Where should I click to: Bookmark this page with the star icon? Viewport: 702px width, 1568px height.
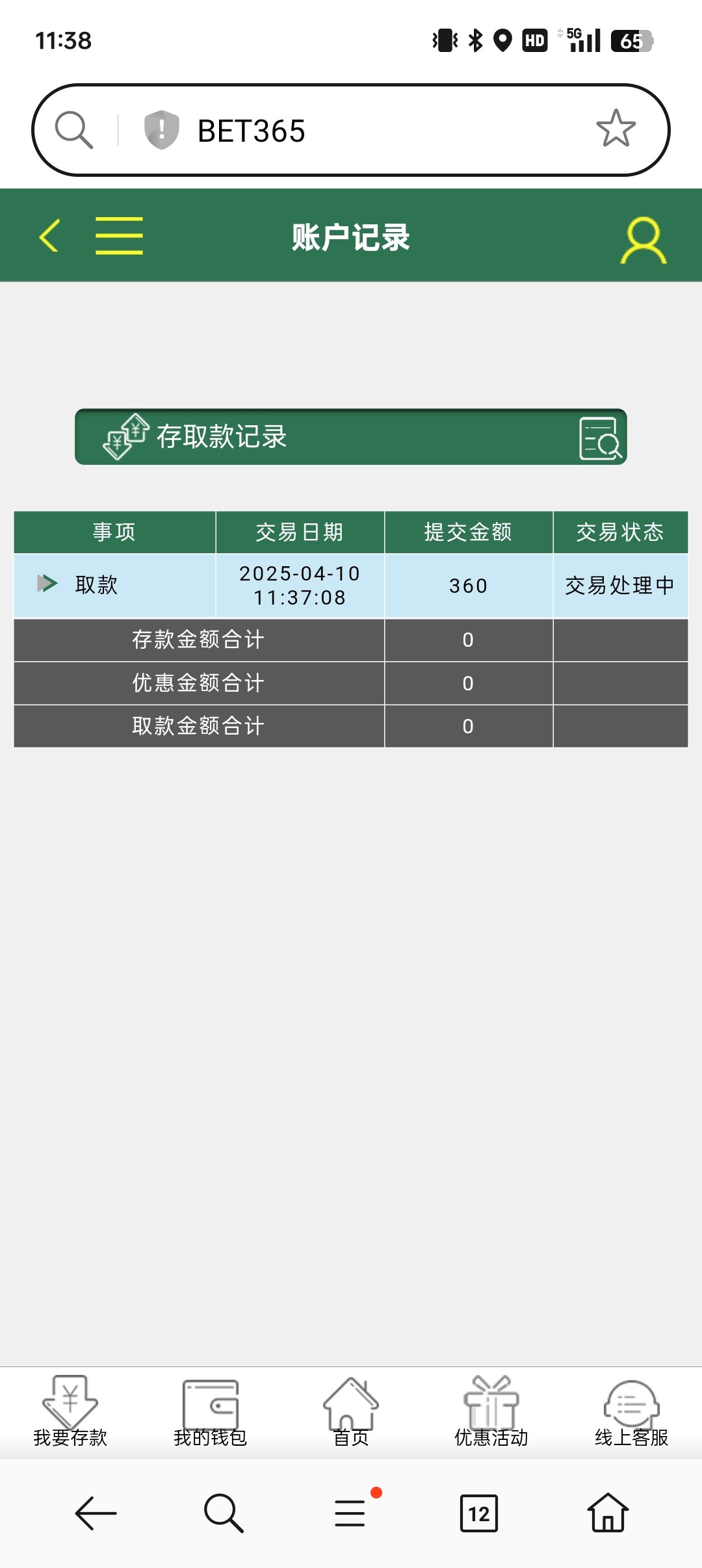(615, 129)
